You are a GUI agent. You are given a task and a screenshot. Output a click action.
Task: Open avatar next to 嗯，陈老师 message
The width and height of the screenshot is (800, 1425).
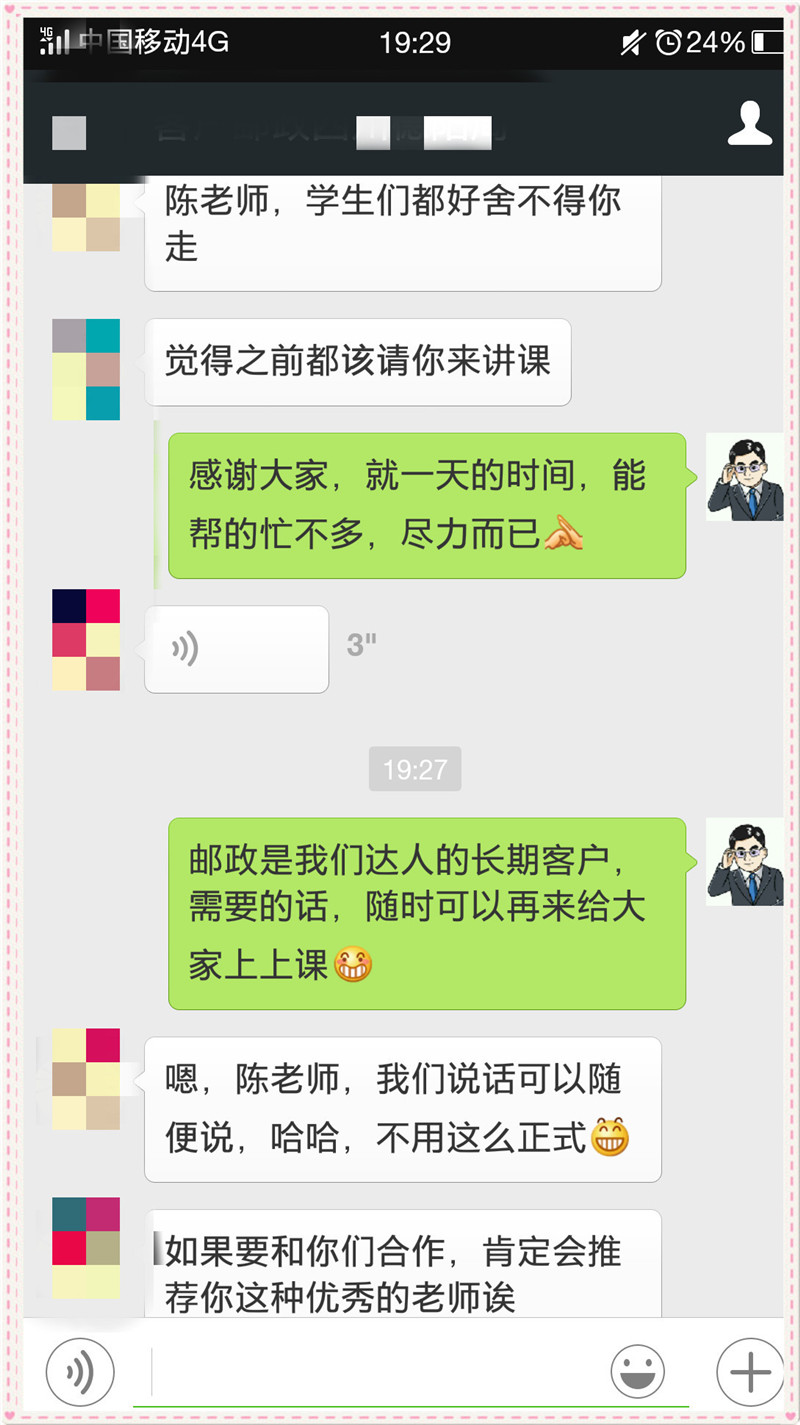point(86,1079)
